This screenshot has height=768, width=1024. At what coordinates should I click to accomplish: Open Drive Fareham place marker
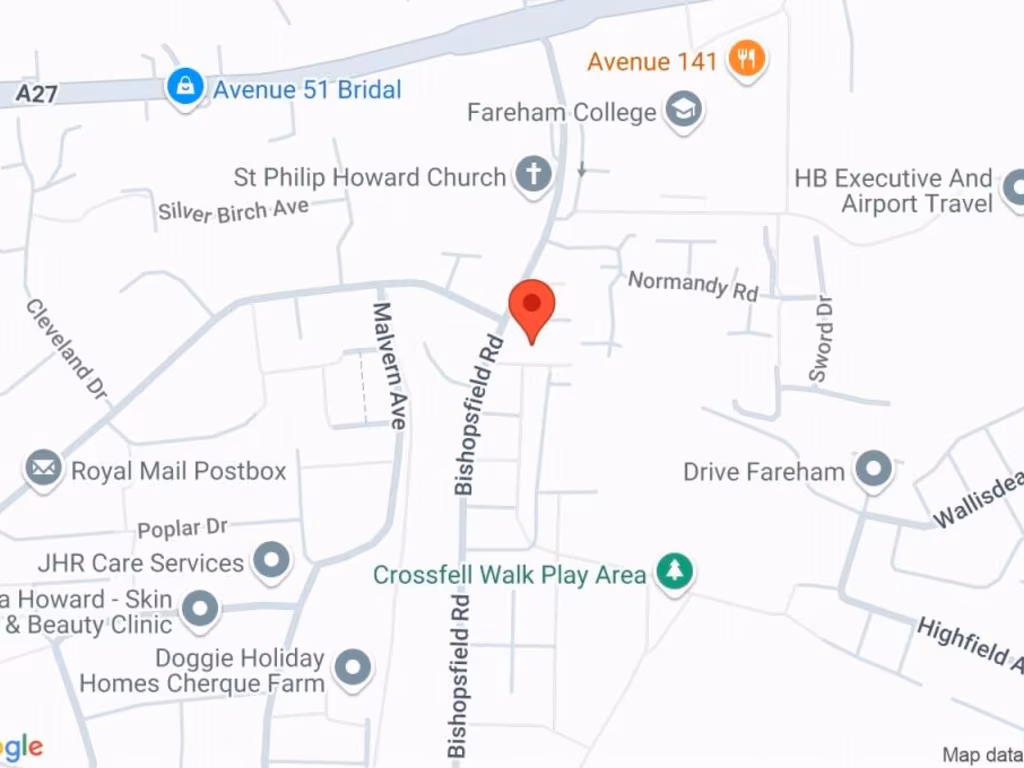tap(874, 469)
